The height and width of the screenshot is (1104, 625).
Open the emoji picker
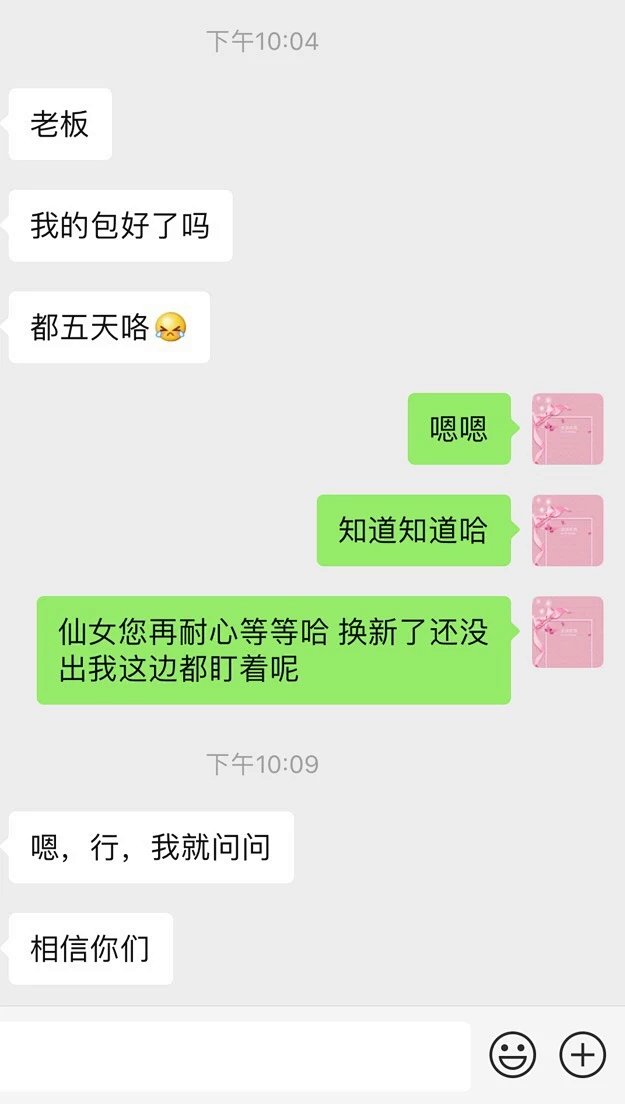click(512, 1055)
